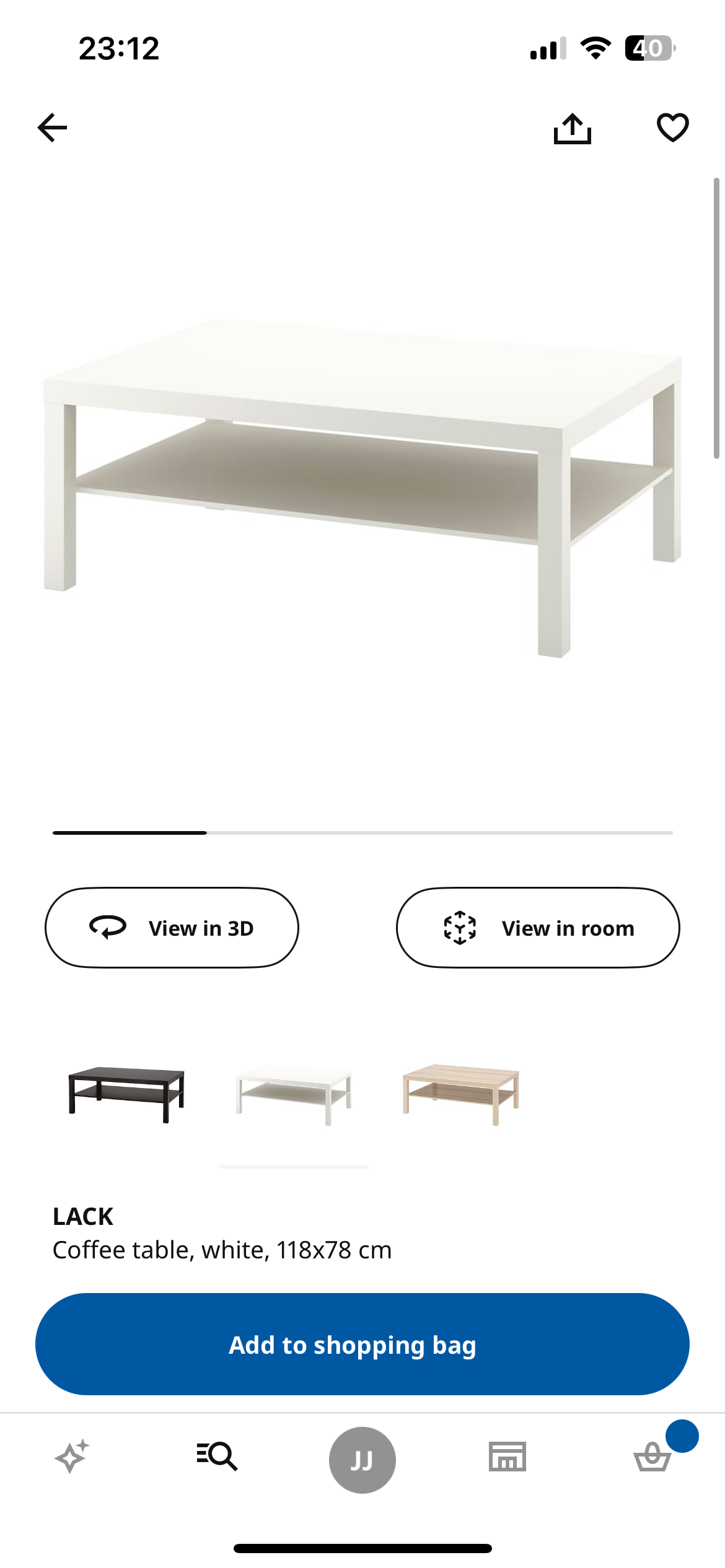Go back using the arrow icon

(52, 128)
